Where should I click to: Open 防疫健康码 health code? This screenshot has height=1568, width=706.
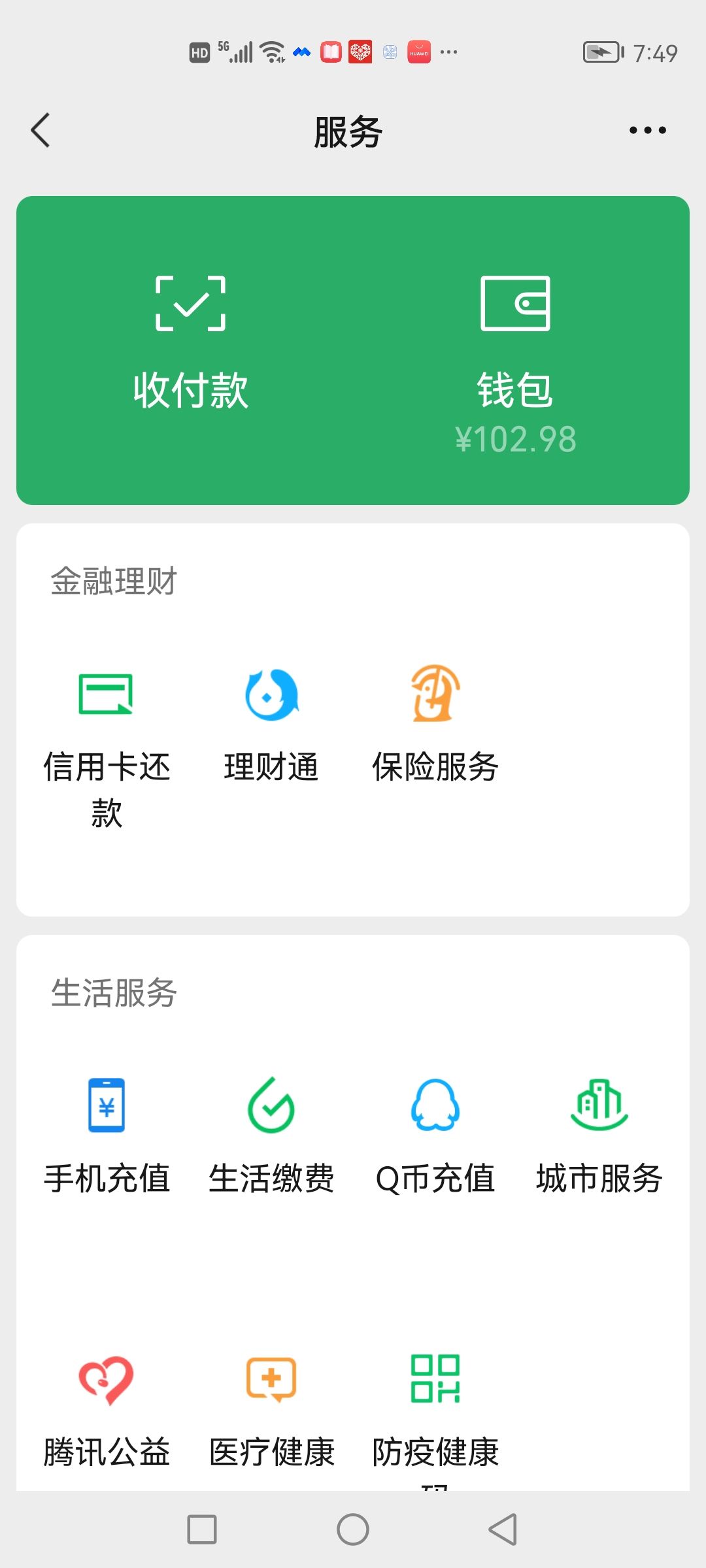435,1411
